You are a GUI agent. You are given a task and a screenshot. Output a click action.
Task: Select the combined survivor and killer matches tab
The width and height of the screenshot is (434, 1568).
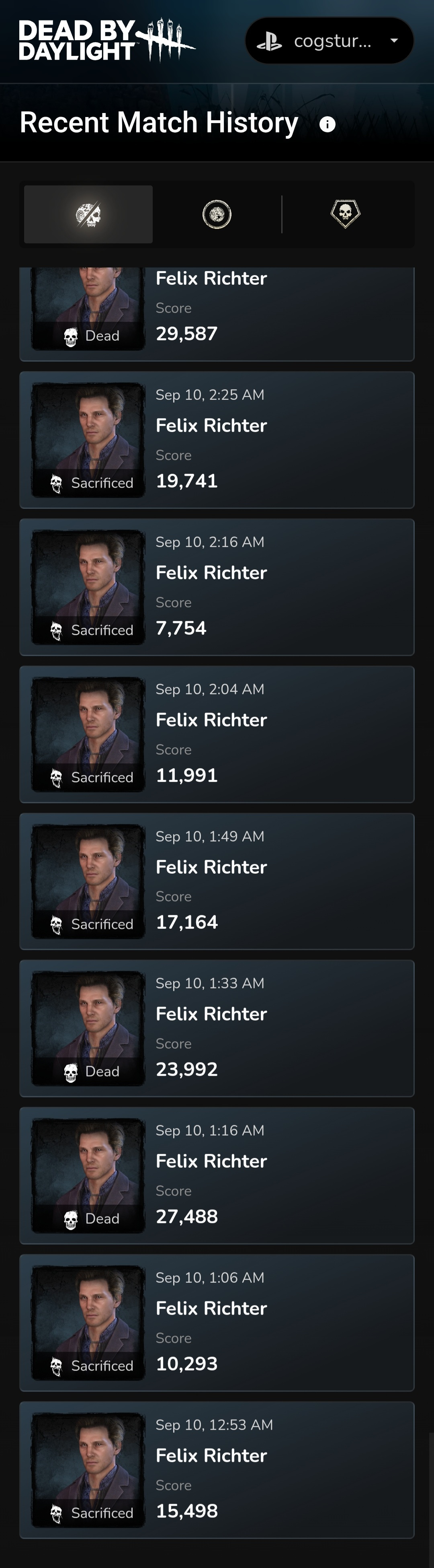[x=88, y=215]
